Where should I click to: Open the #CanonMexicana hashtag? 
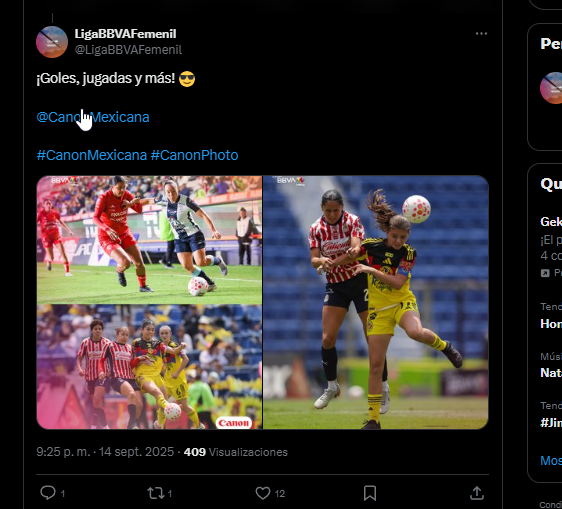pyautogui.click(x=92, y=155)
